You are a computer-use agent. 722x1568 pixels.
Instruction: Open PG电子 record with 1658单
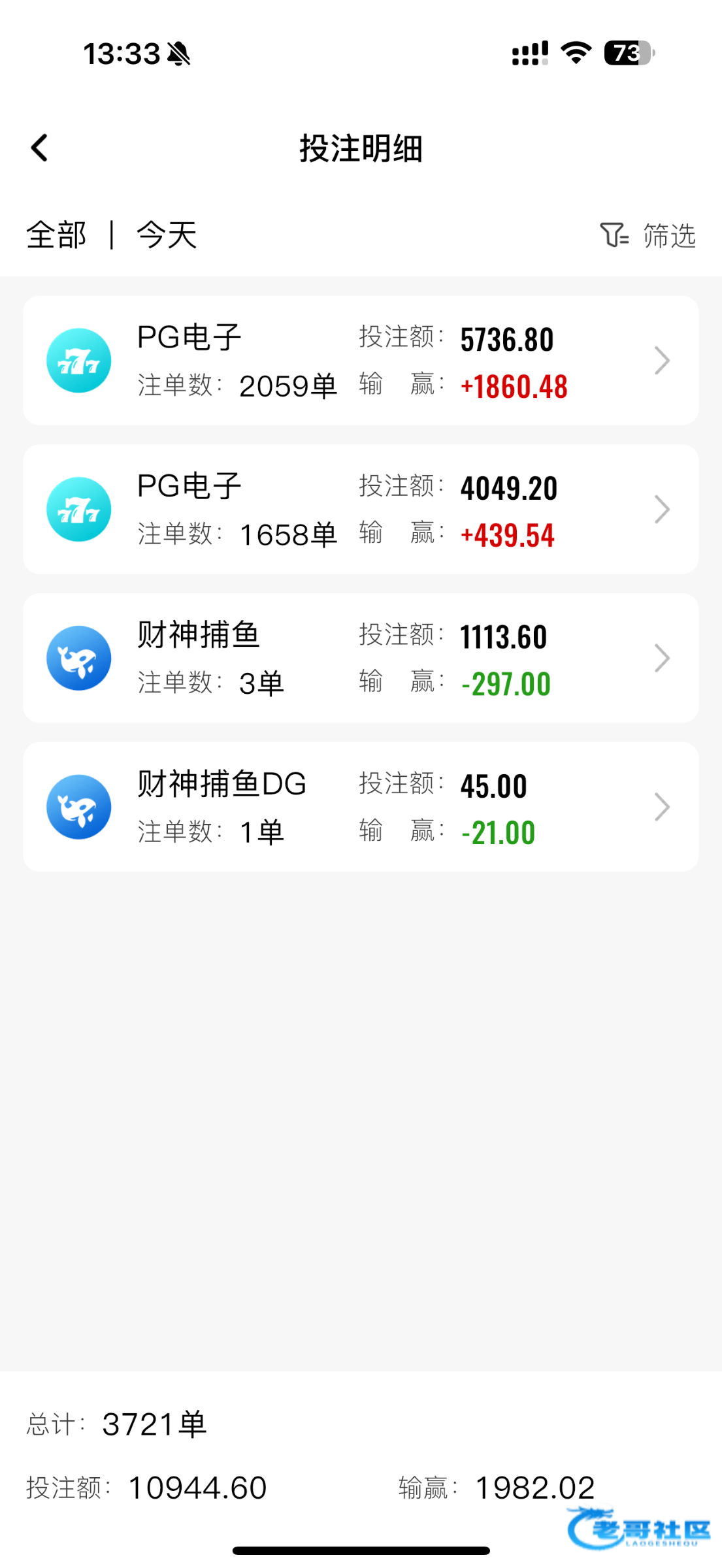pyautogui.click(x=361, y=510)
